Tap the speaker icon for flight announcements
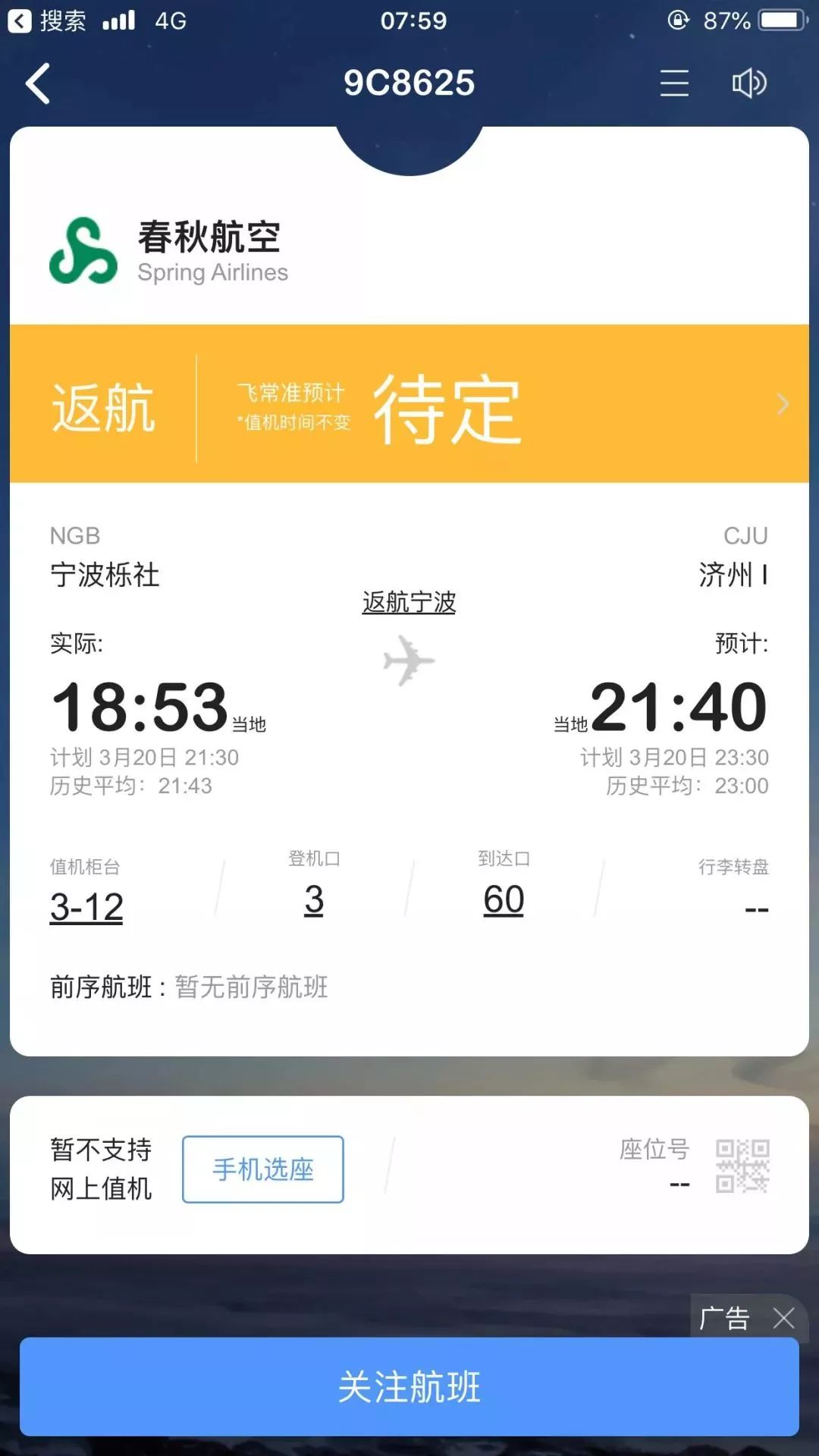Viewport: 819px width, 1456px height. tap(748, 83)
